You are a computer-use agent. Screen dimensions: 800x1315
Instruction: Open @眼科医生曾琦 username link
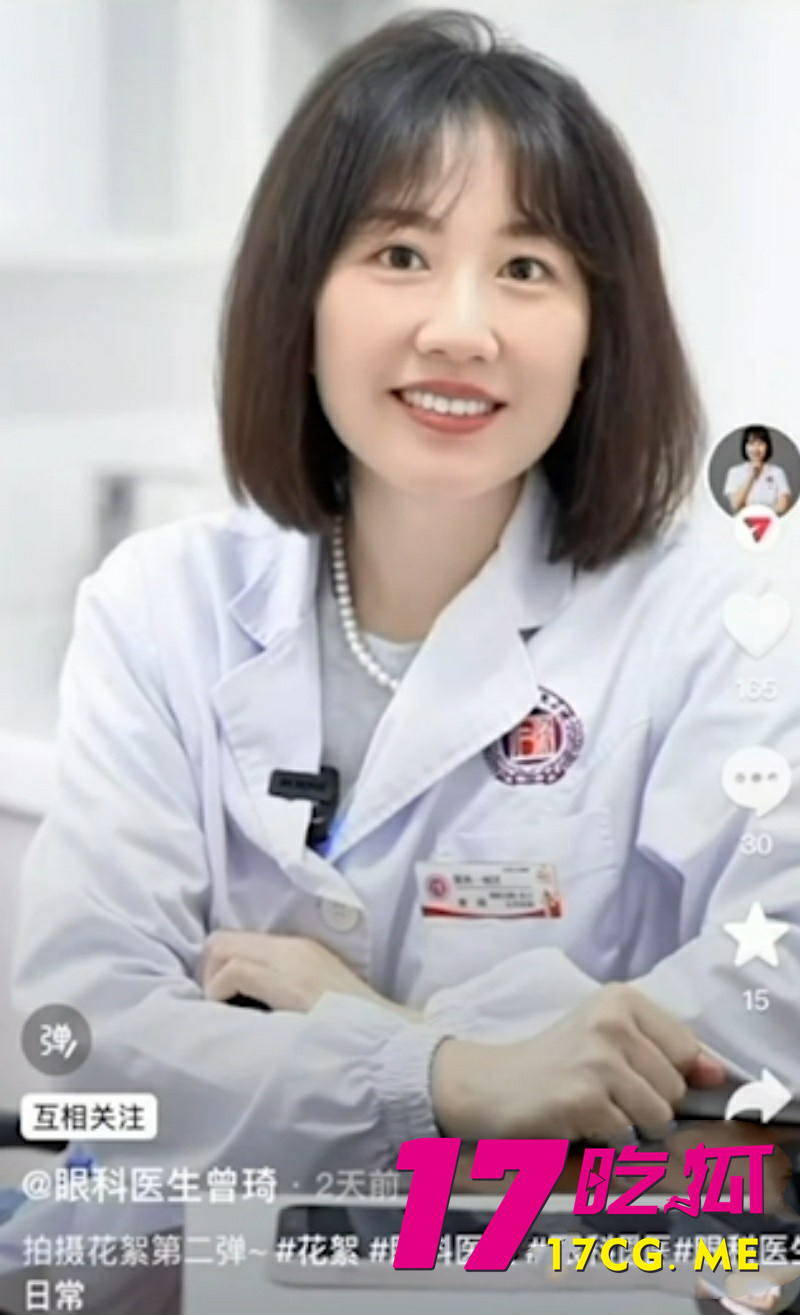pos(150,1187)
